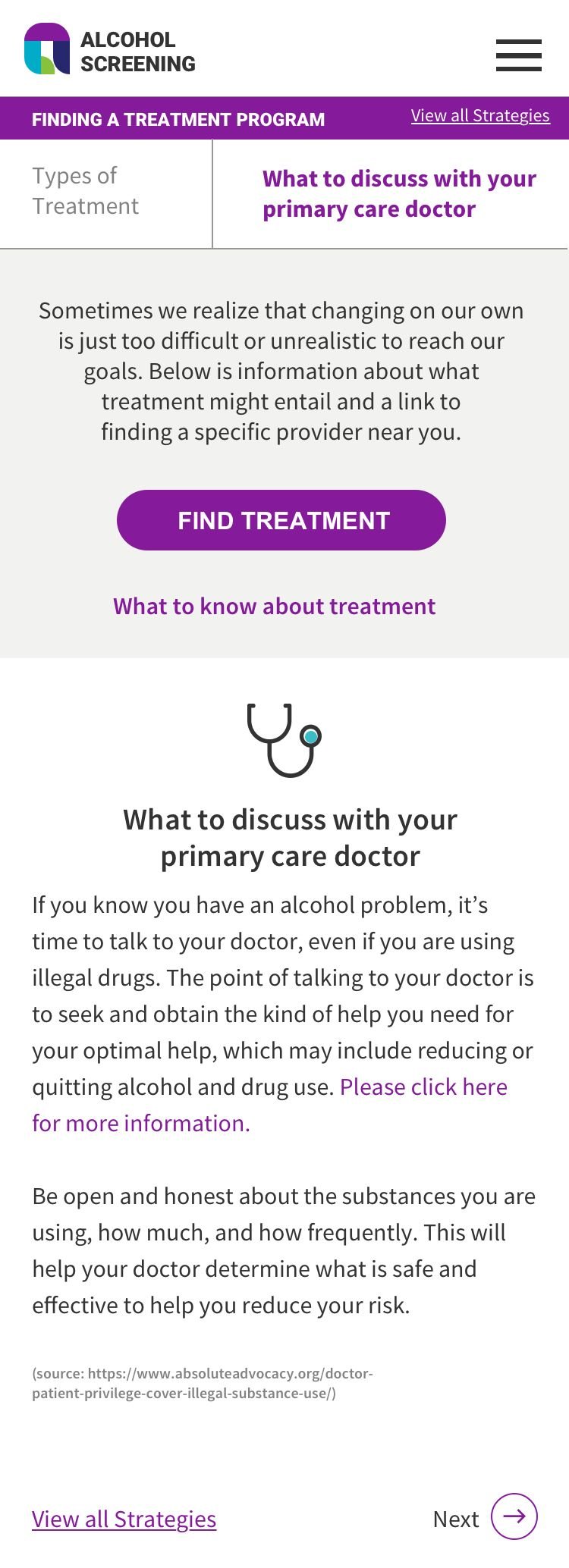The width and height of the screenshot is (569, 1568).
Task: Open View all Strategies at the page bottom
Action: pos(124,1519)
